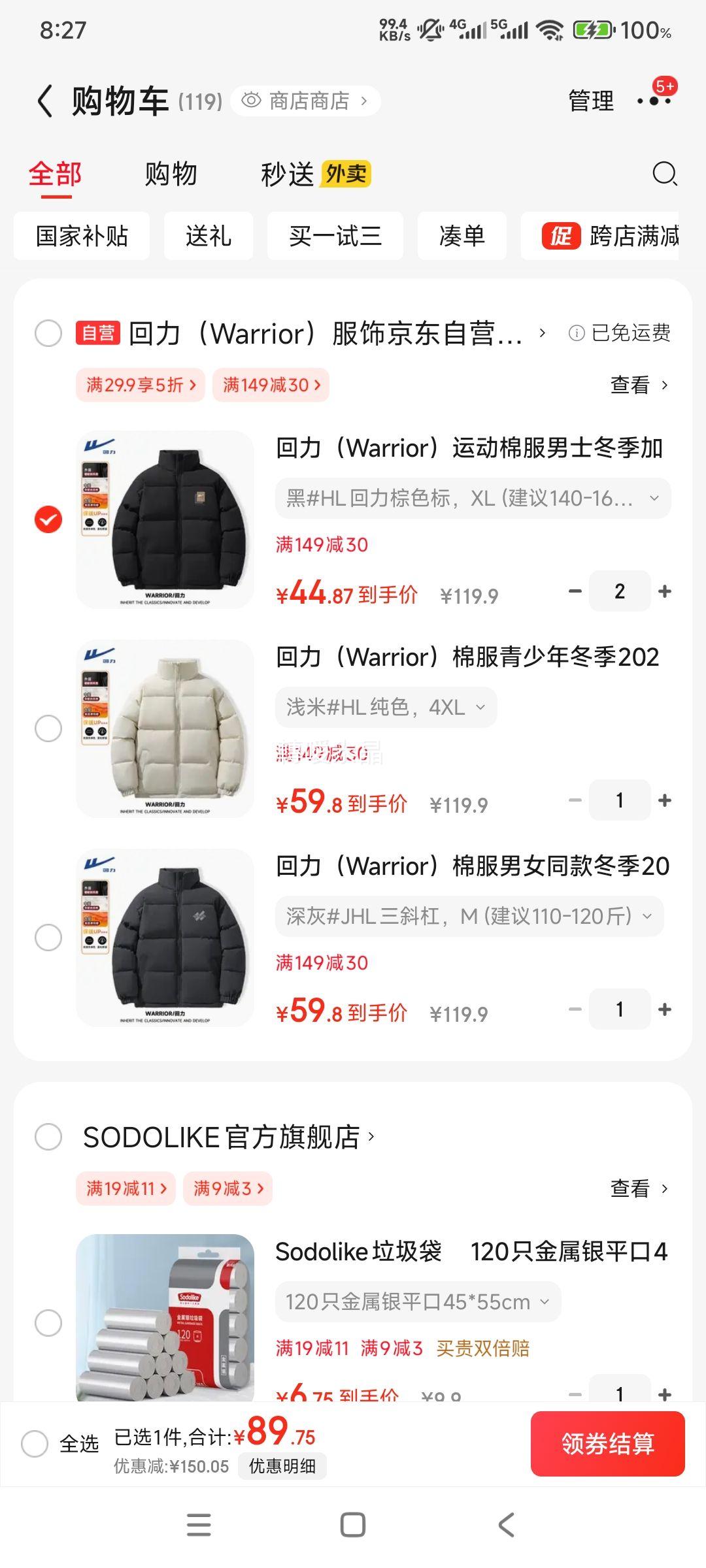The width and height of the screenshot is (706, 1568).
Task: Select the 国家补贴 filter chip
Action: click(x=82, y=236)
